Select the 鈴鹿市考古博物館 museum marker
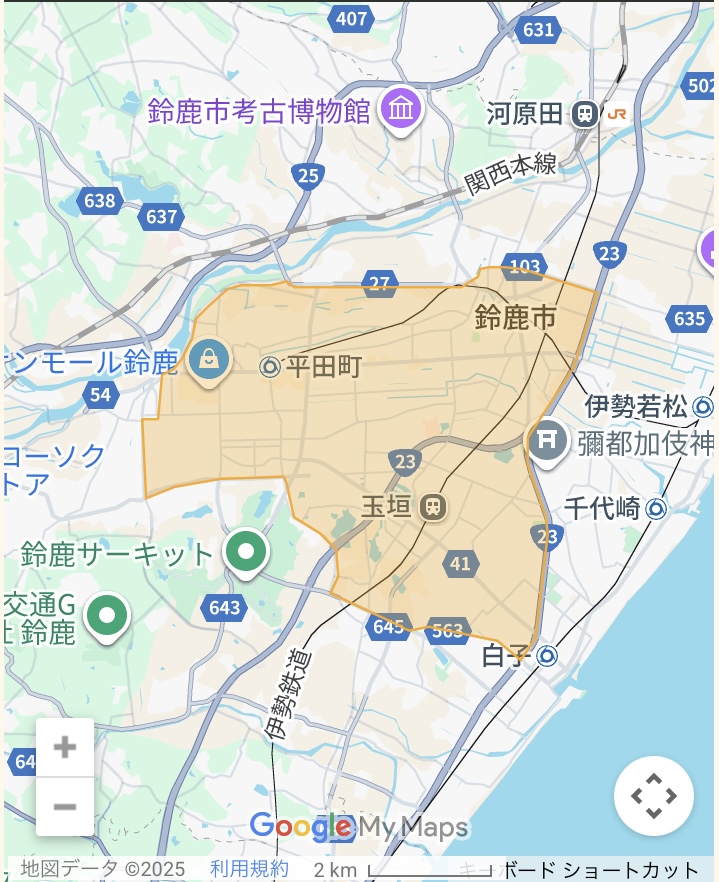The width and height of the screenshot is (719, 882). [401, 108]
